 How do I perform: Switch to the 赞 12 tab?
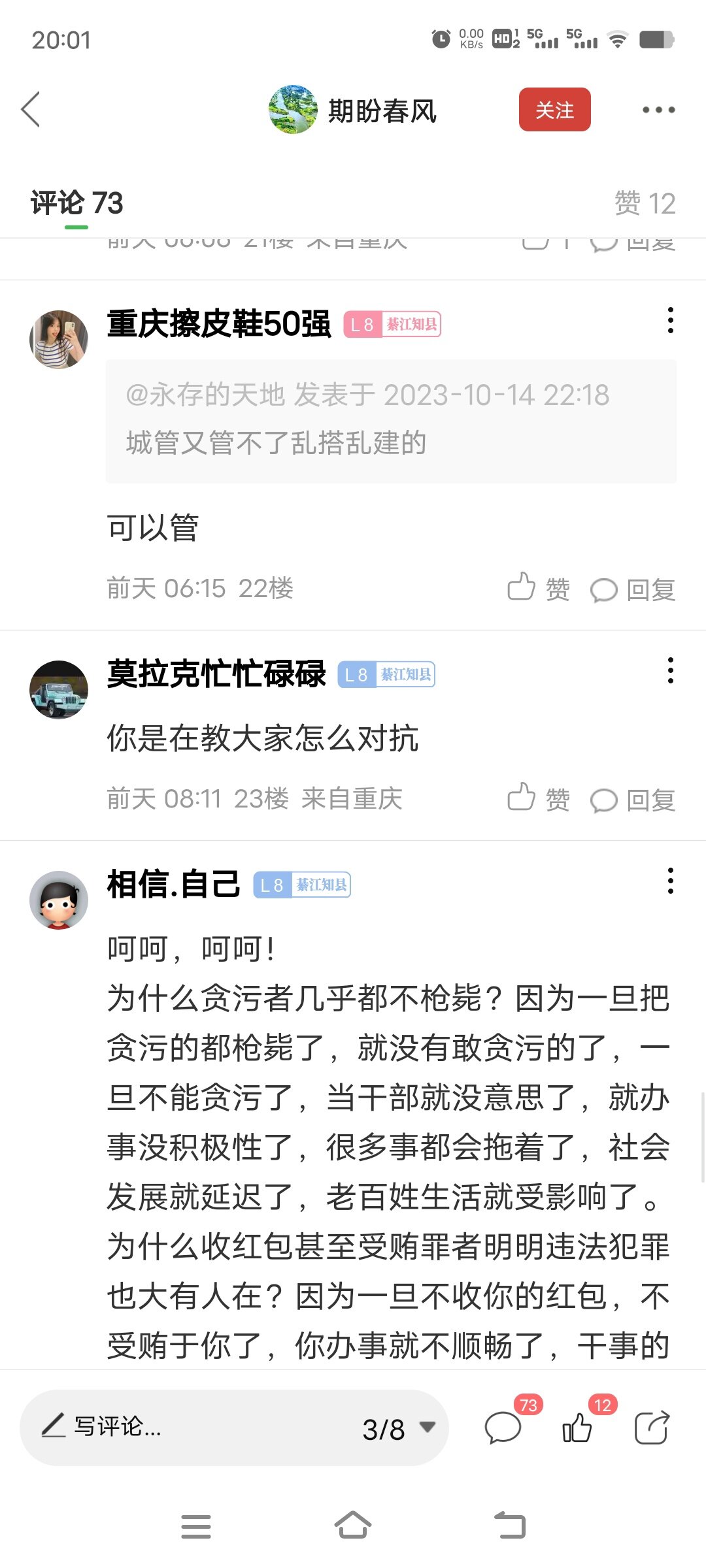click(x=644, y=203)
